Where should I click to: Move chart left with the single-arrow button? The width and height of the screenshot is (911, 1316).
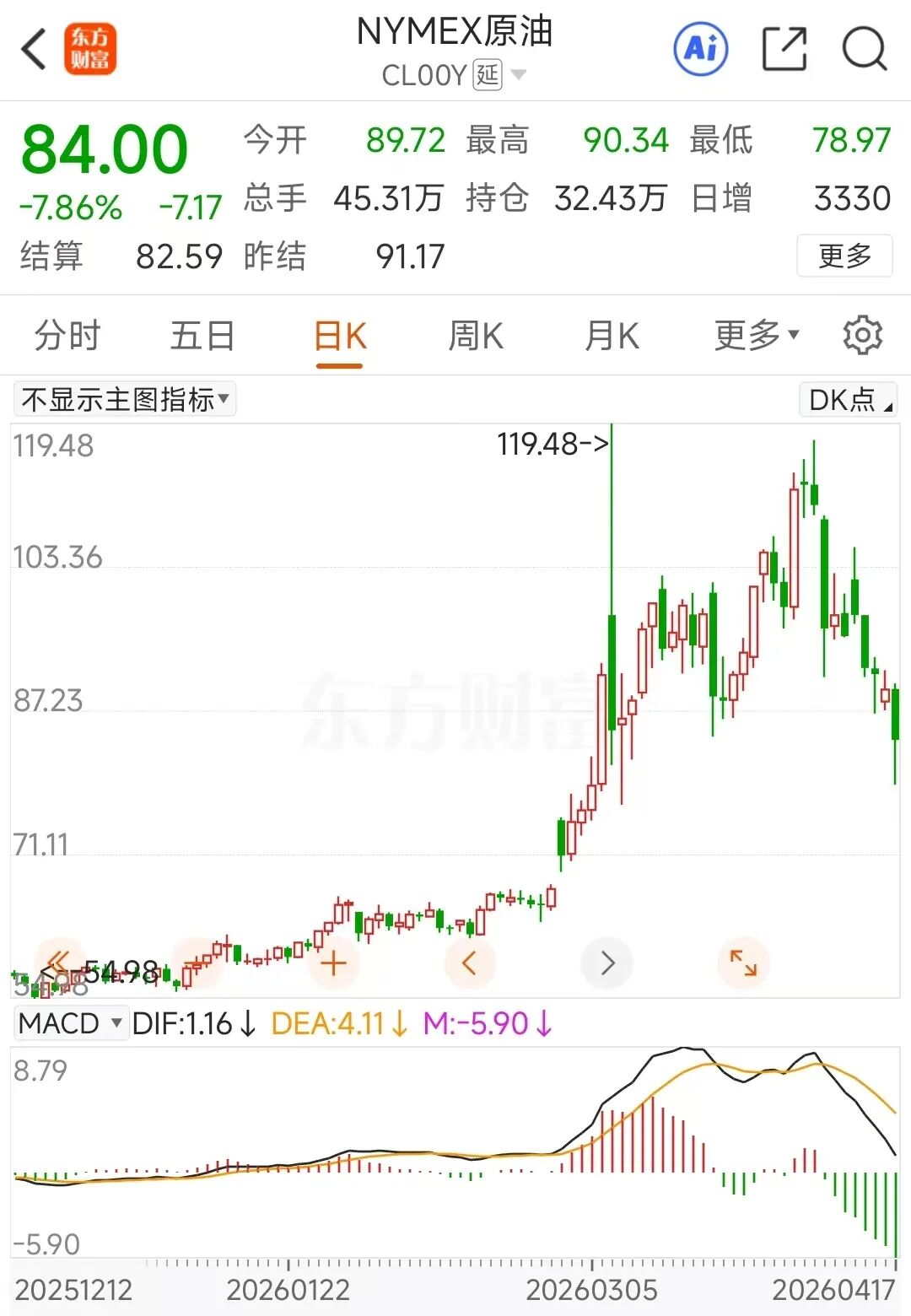point(470,963)
